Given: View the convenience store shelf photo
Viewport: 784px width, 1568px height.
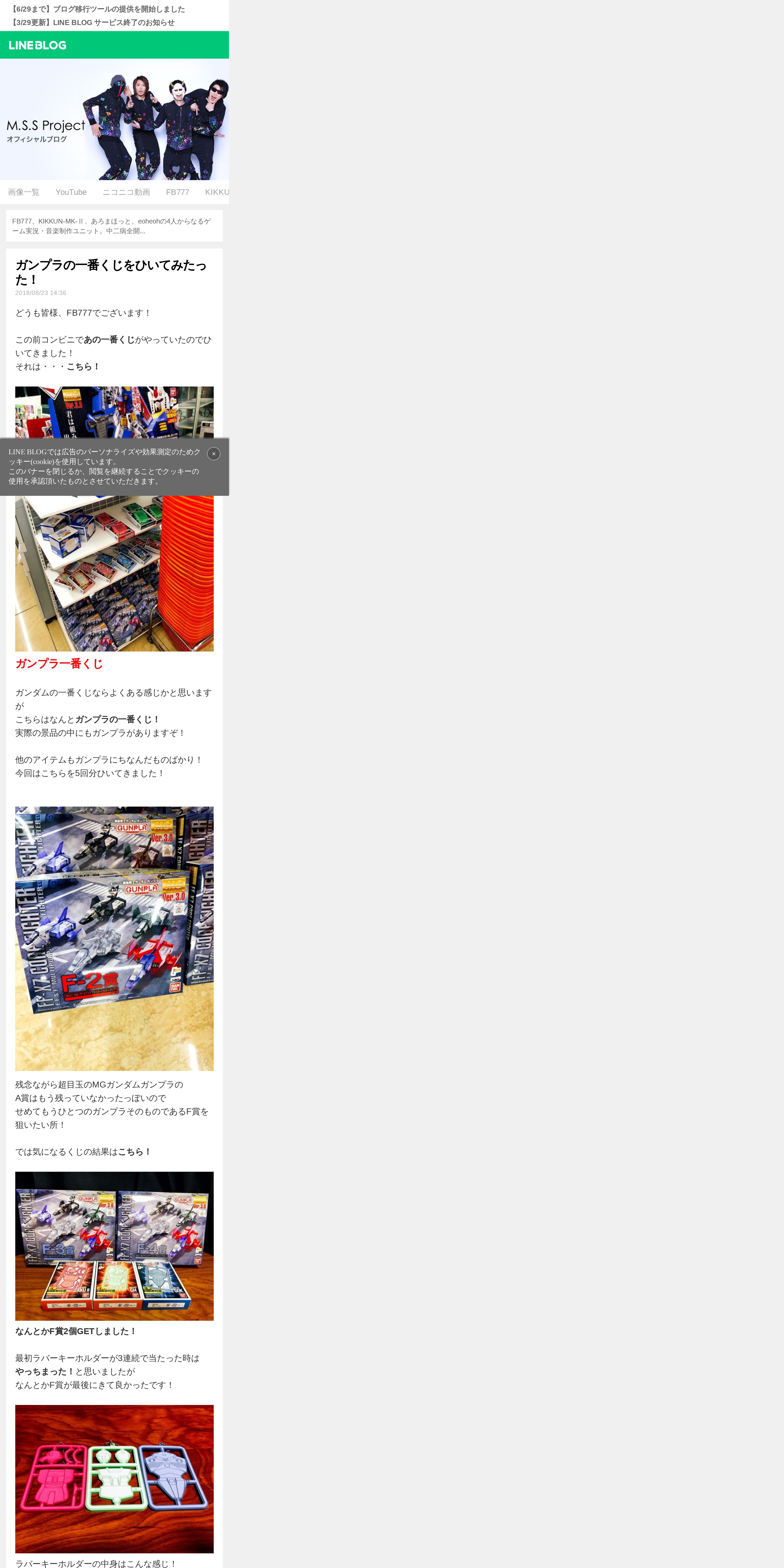Looking at the screenshot, I should 114,519.
